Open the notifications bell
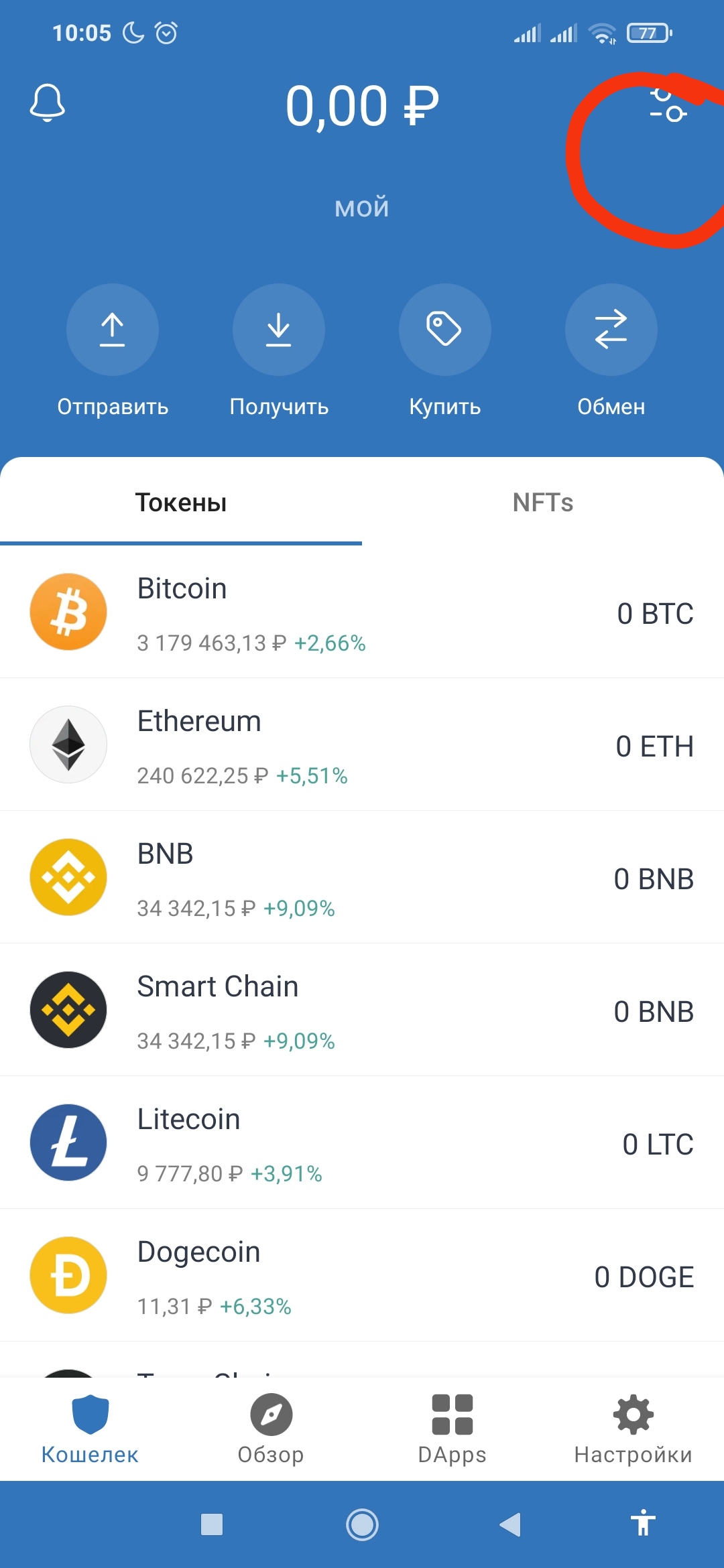The height and width of the screenshot is (1568, 724). click(48, 103)
